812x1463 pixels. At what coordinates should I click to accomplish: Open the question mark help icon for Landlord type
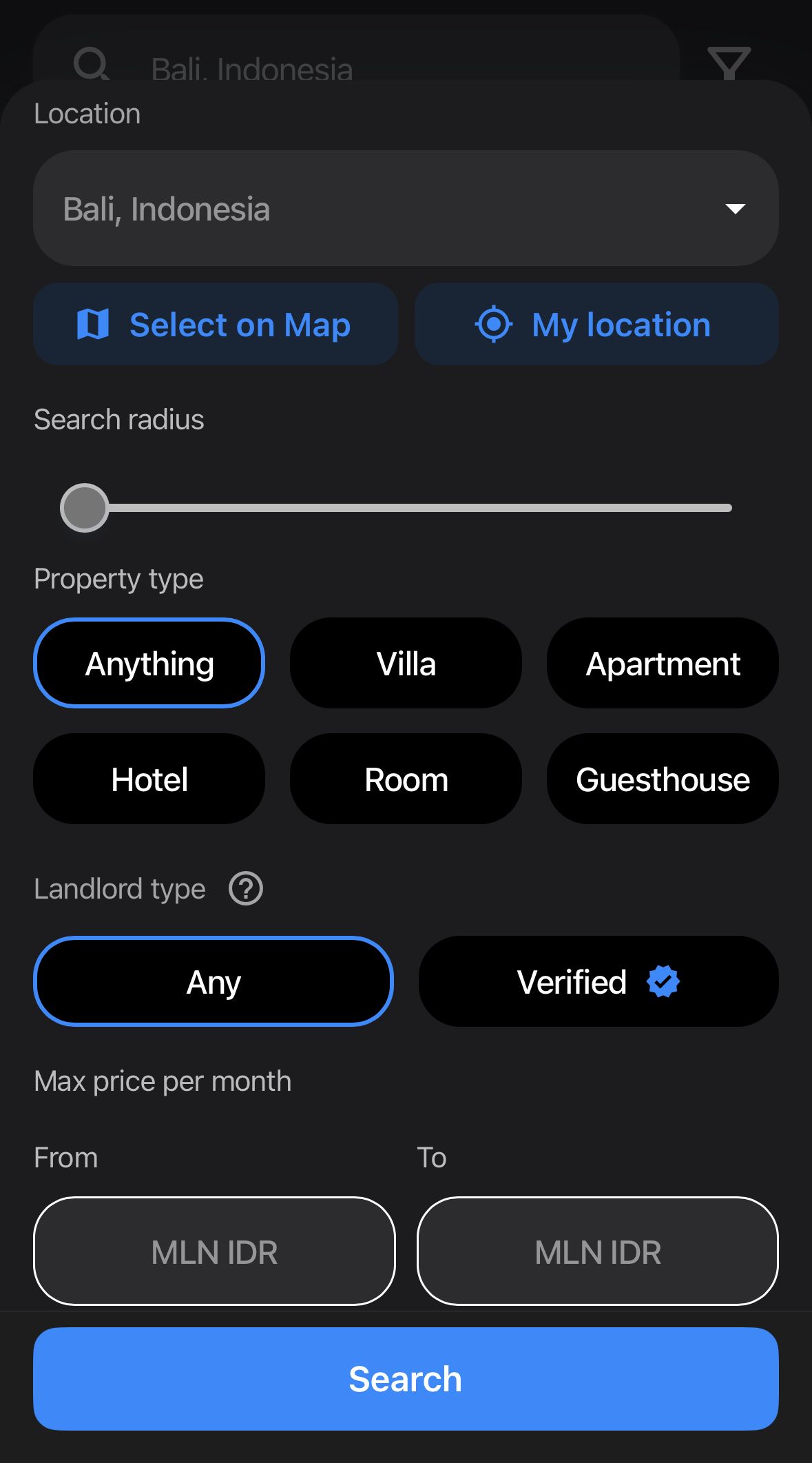point(246,888)
